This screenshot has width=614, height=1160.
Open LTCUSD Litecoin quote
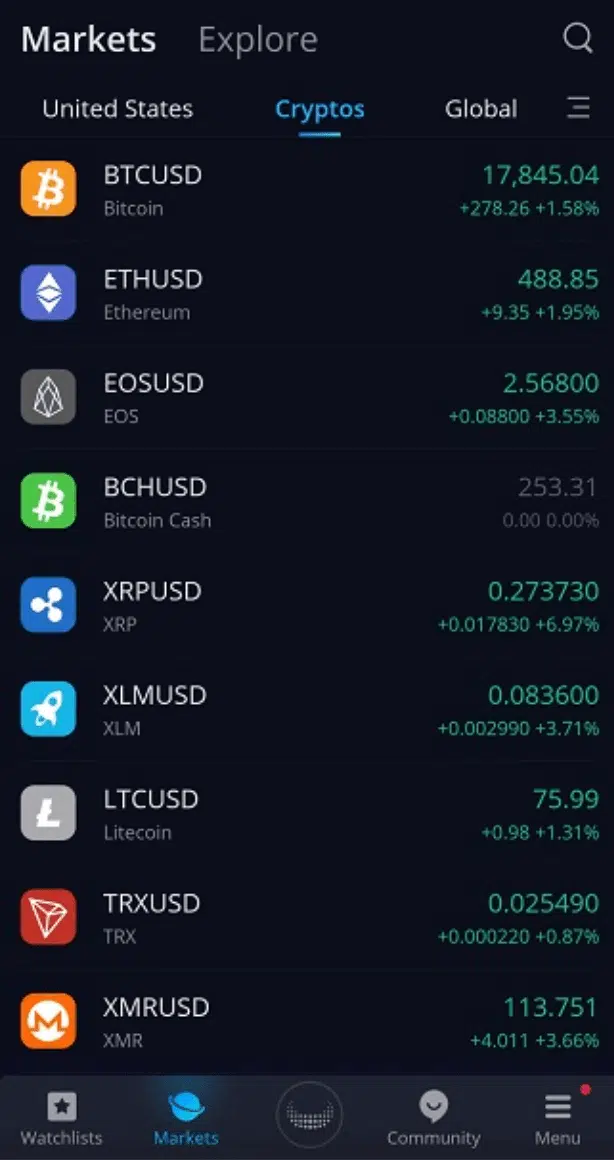click(x=307, y=813)
